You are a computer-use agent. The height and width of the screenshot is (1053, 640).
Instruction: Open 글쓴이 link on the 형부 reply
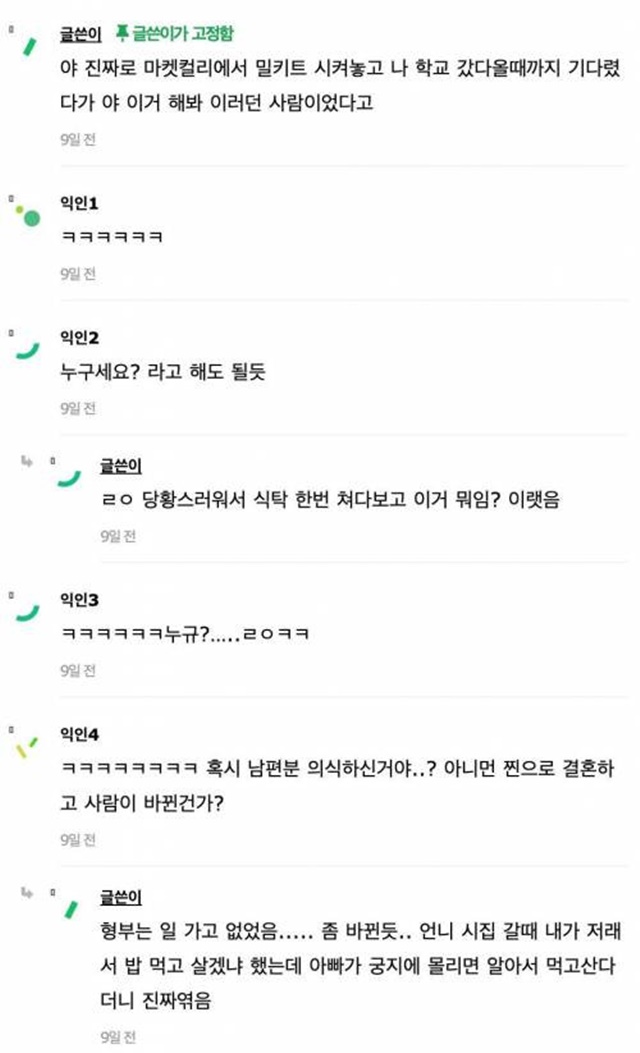tap(121, 897)
